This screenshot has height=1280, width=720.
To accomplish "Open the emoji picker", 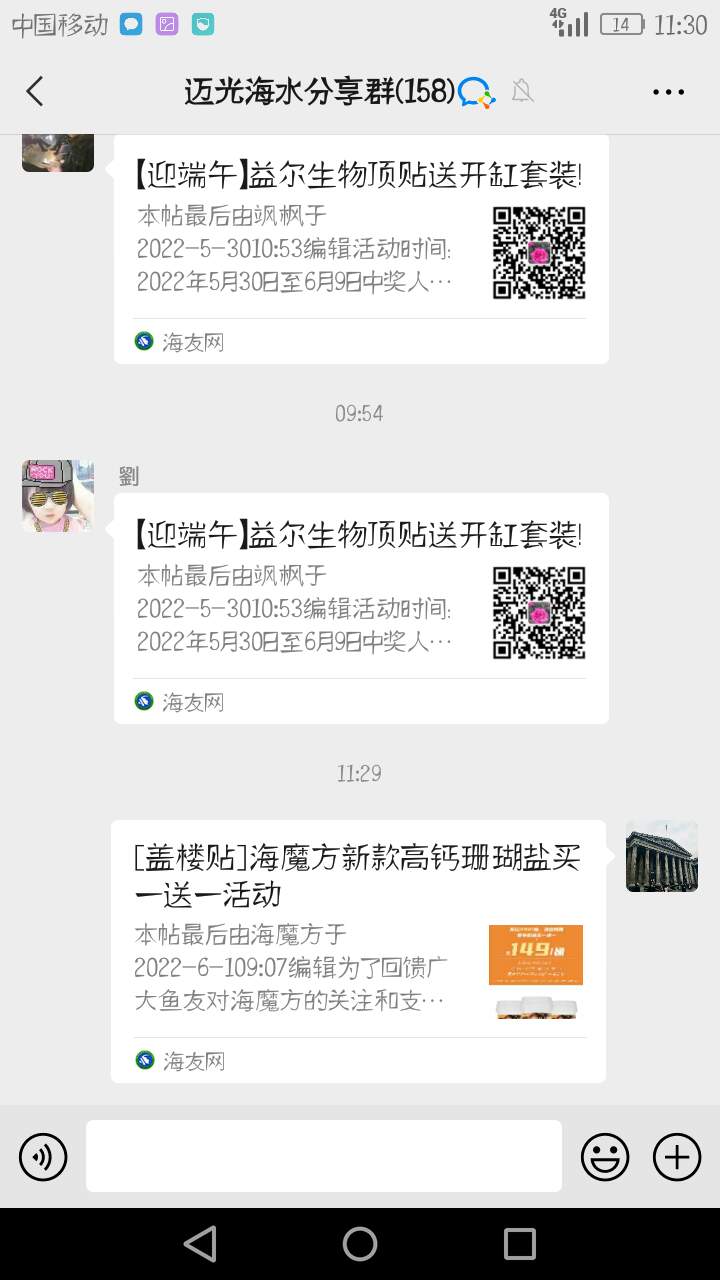I will (x=605, y=1157).
